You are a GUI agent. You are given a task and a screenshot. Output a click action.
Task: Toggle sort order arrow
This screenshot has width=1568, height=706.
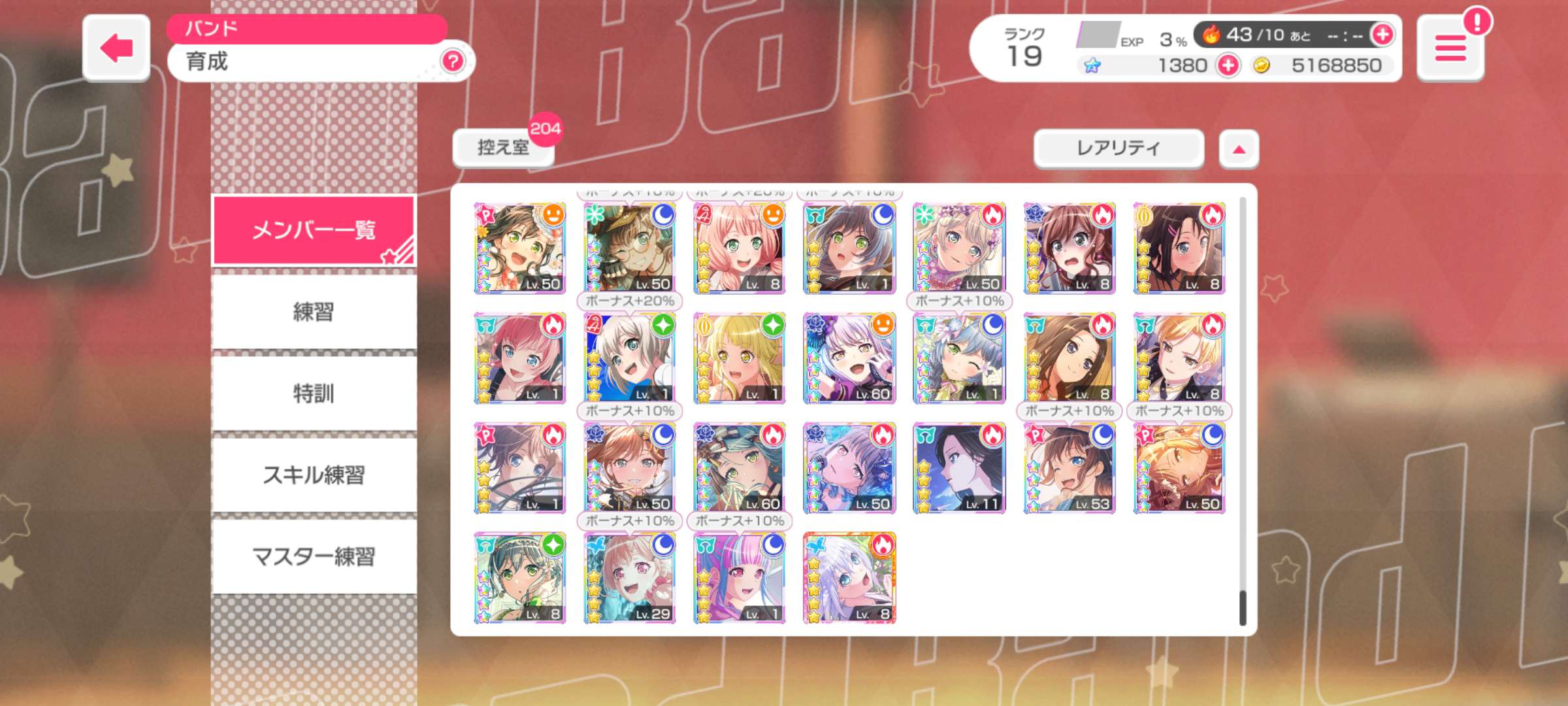click(1238, 150)
